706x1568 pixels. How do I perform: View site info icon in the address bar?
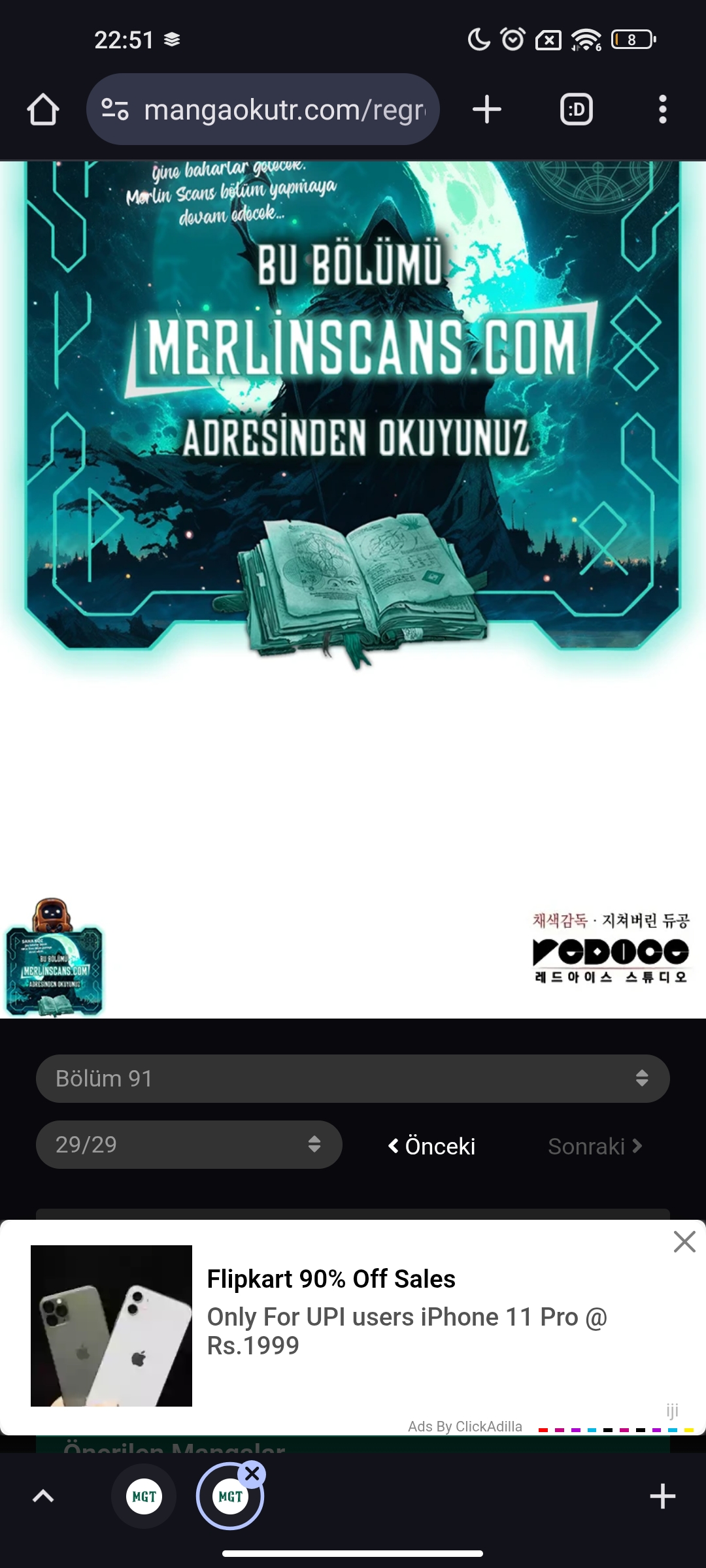point(115,109)
